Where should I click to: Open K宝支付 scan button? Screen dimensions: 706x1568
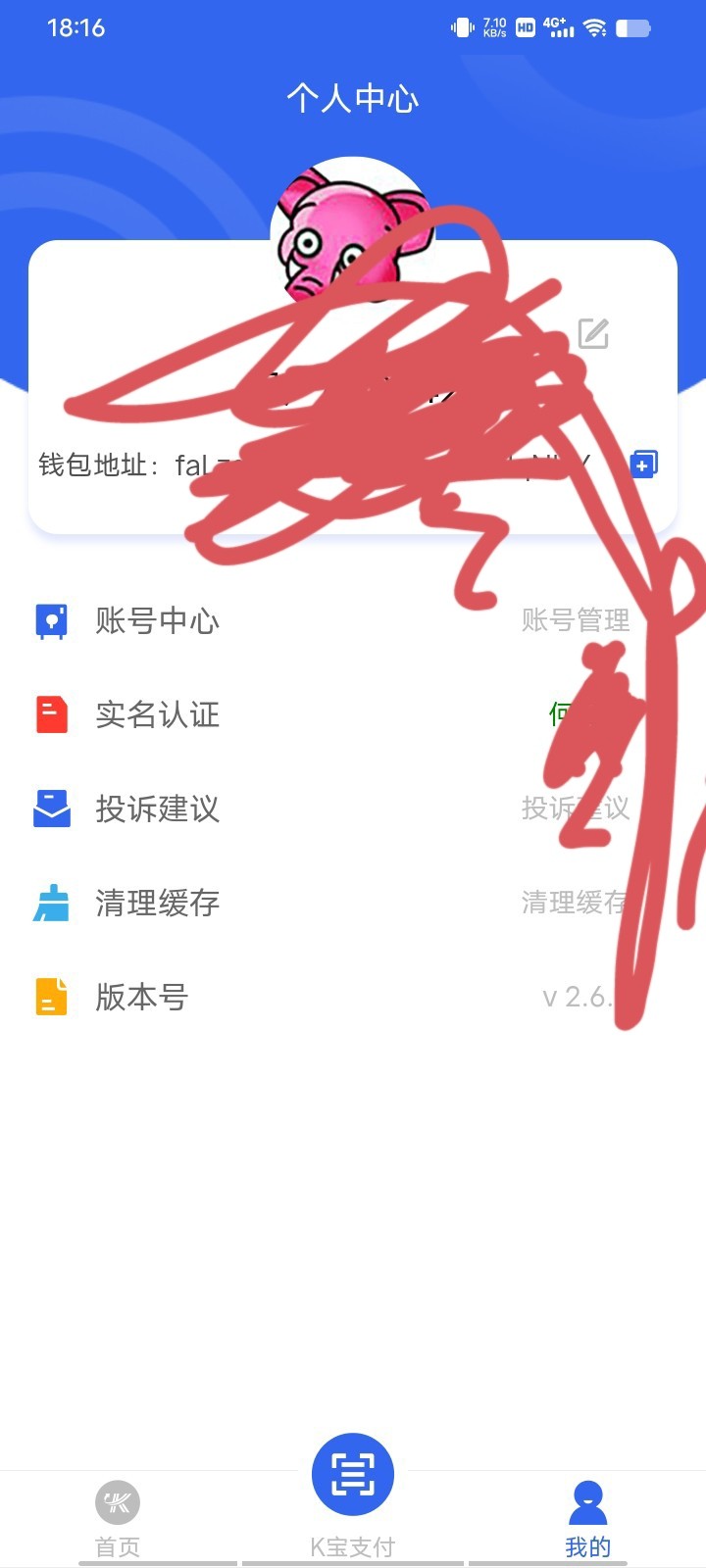[353, 1475]
